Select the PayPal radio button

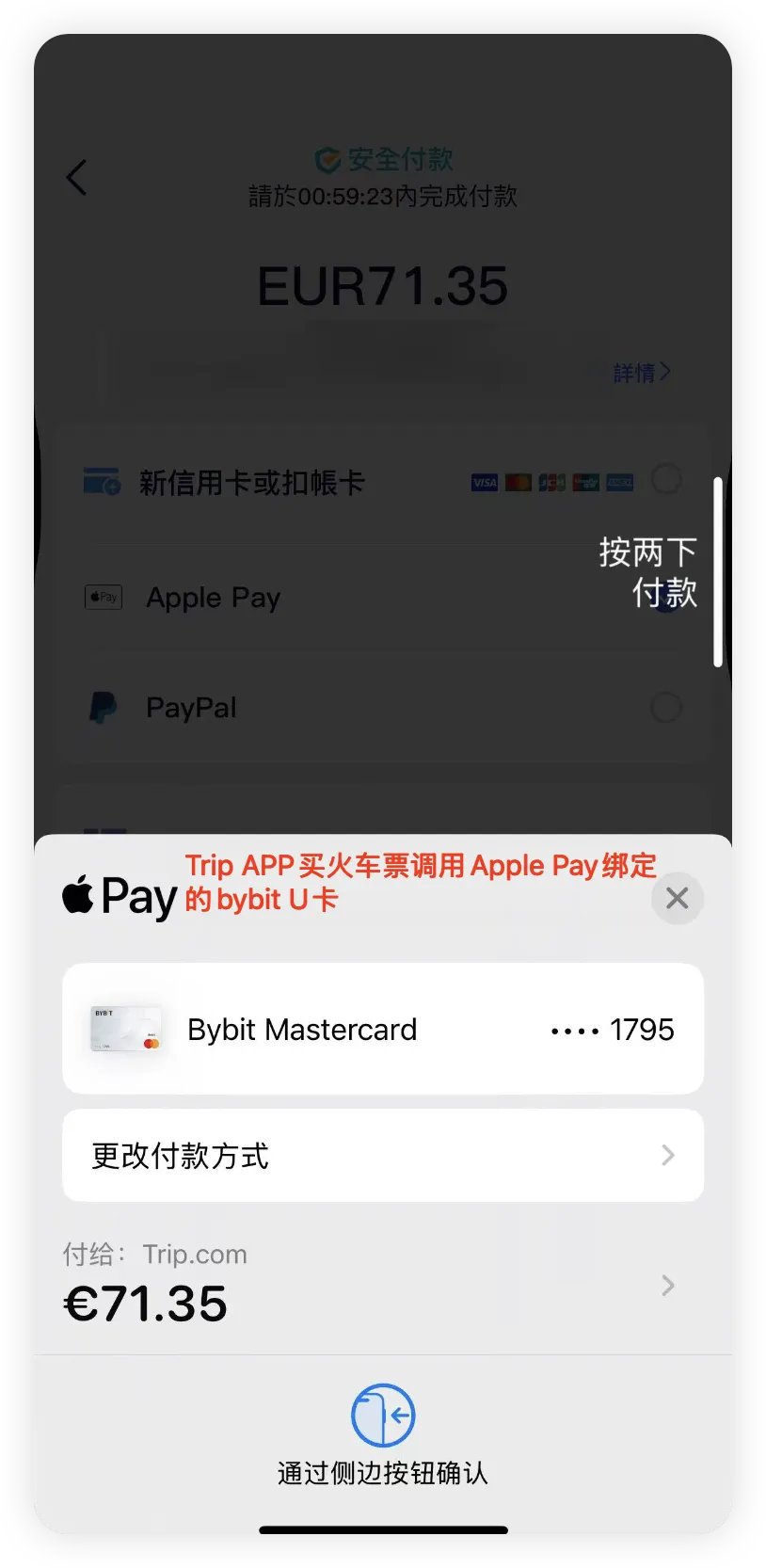tap(666, 707)
